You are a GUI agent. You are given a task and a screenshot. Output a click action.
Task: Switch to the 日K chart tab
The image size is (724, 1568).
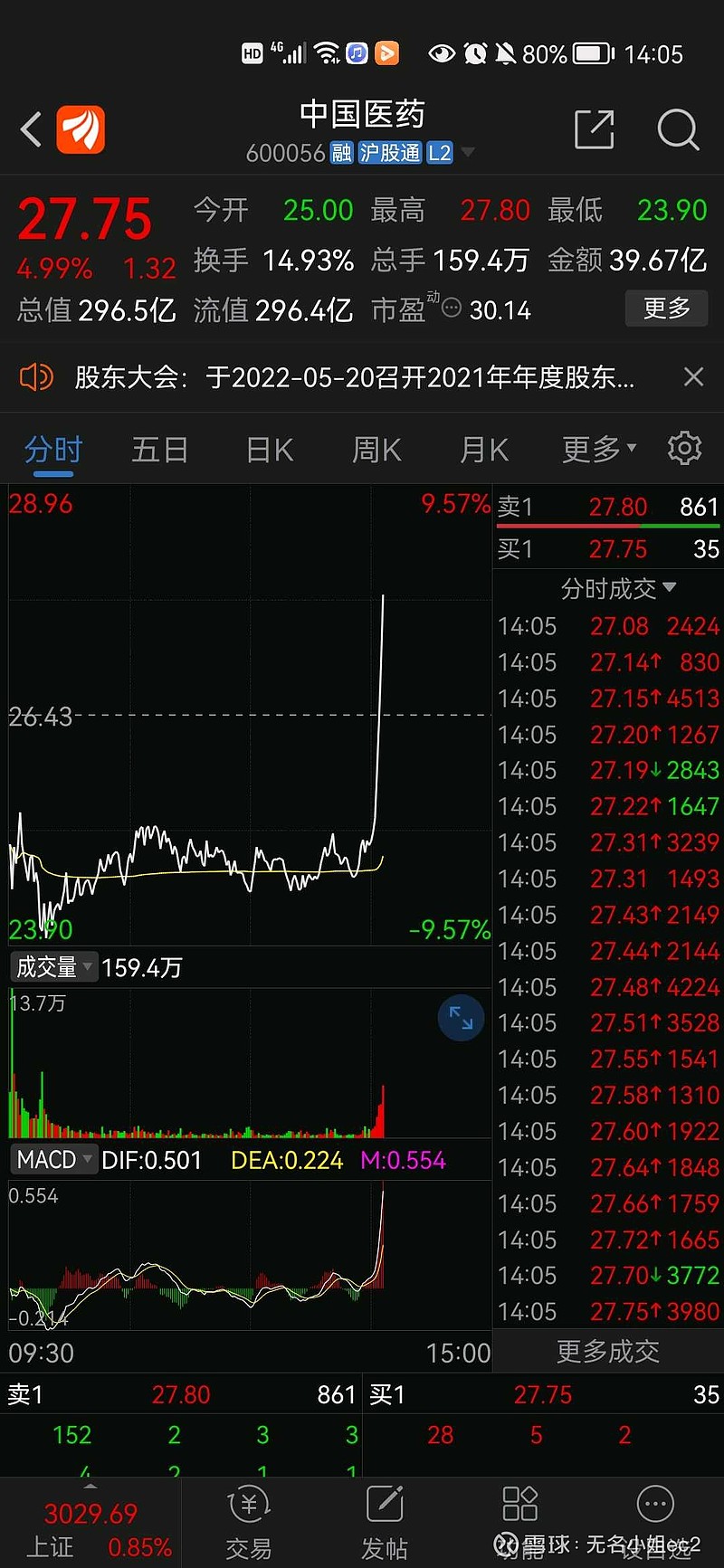270,450
